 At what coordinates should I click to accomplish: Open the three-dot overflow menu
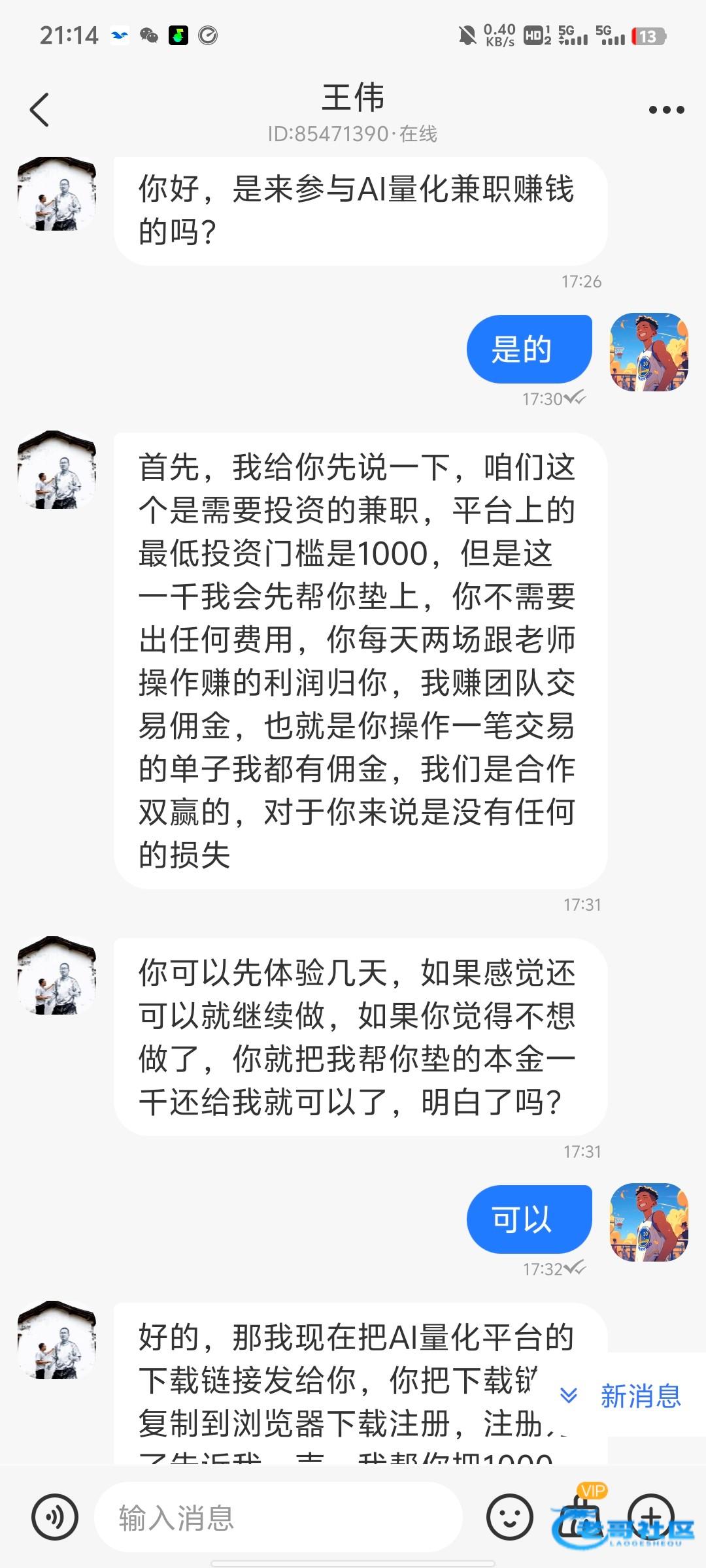665,110
